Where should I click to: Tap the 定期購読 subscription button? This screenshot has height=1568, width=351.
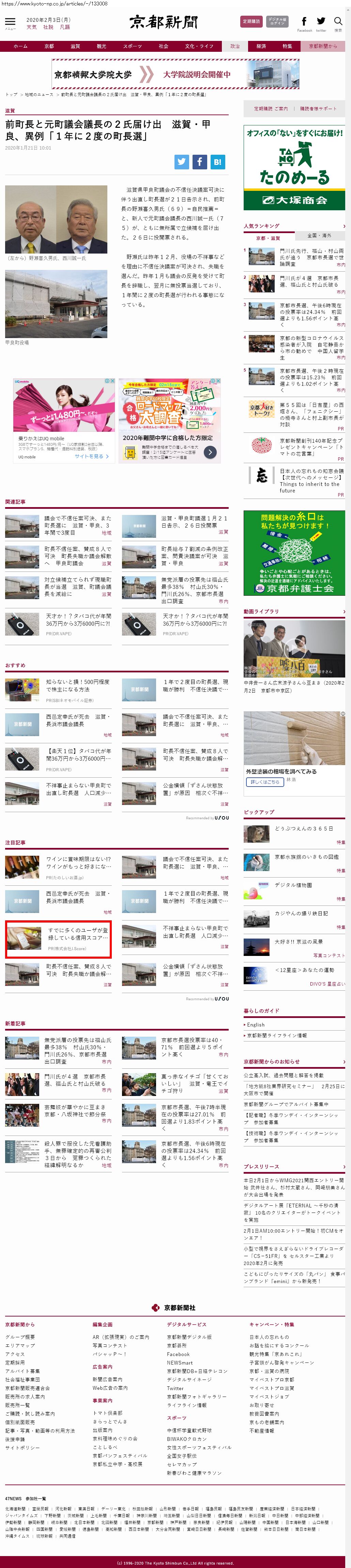coord(251,21)
